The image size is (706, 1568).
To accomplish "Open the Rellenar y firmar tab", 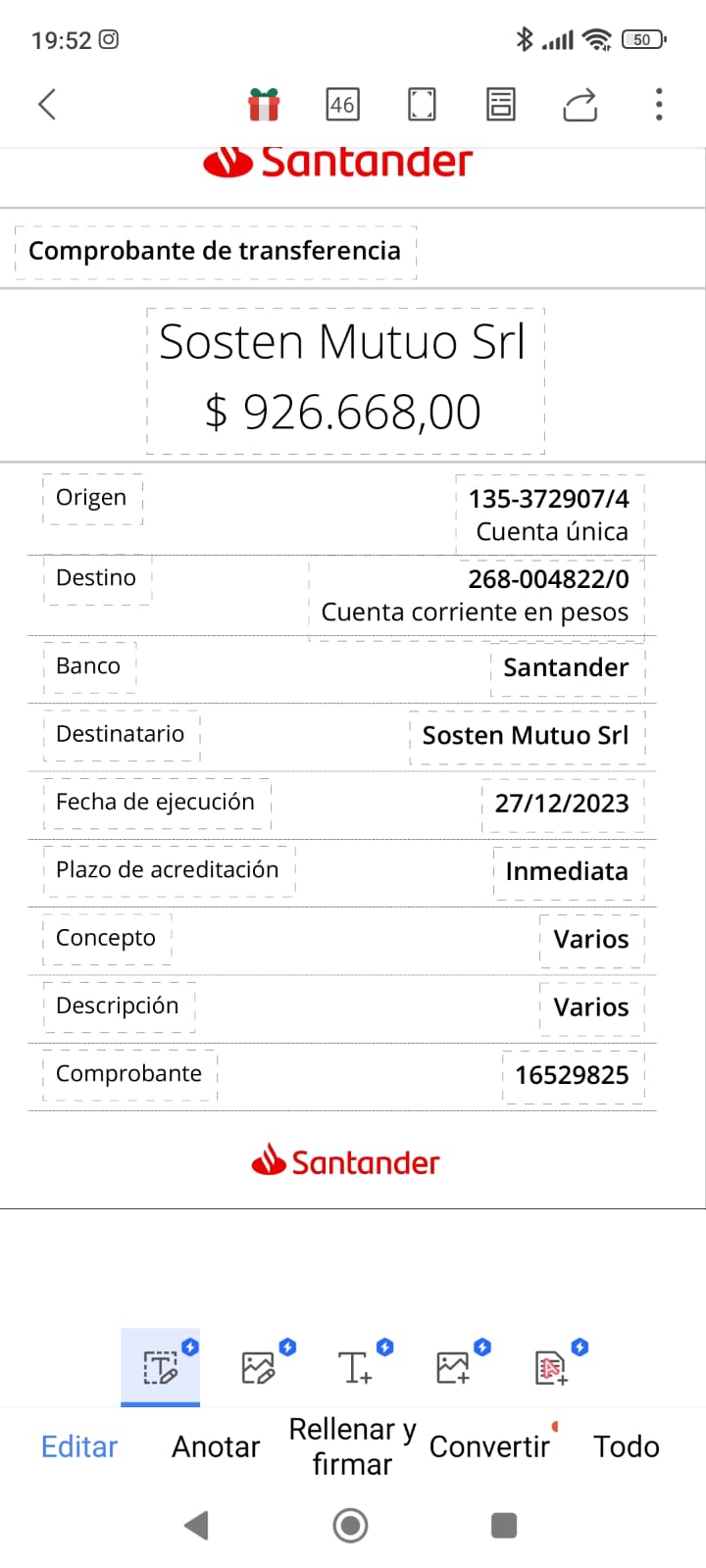I will pyautogui.click(x=352, y=1446).
